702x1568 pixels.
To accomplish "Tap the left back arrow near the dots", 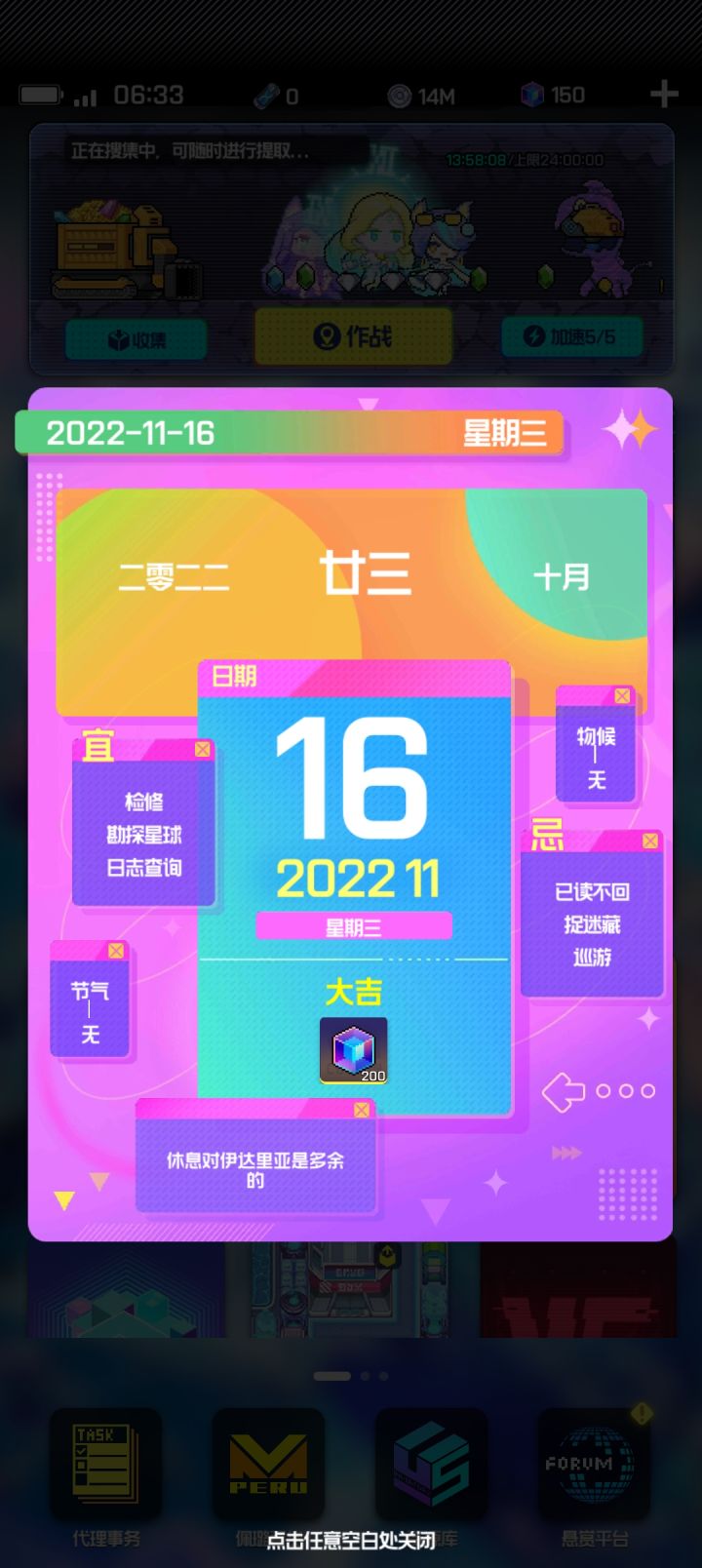I will 564,1091.
